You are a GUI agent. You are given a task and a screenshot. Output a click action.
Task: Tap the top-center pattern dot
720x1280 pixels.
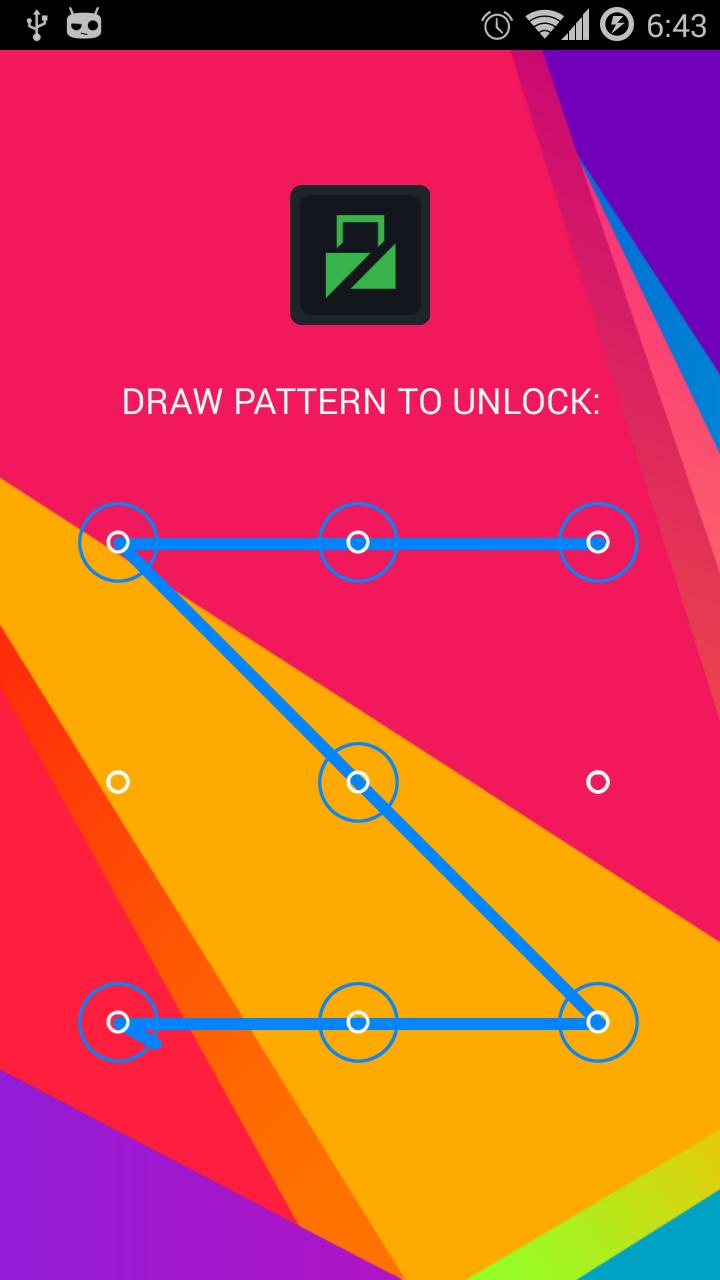click(x=358, y=542)
